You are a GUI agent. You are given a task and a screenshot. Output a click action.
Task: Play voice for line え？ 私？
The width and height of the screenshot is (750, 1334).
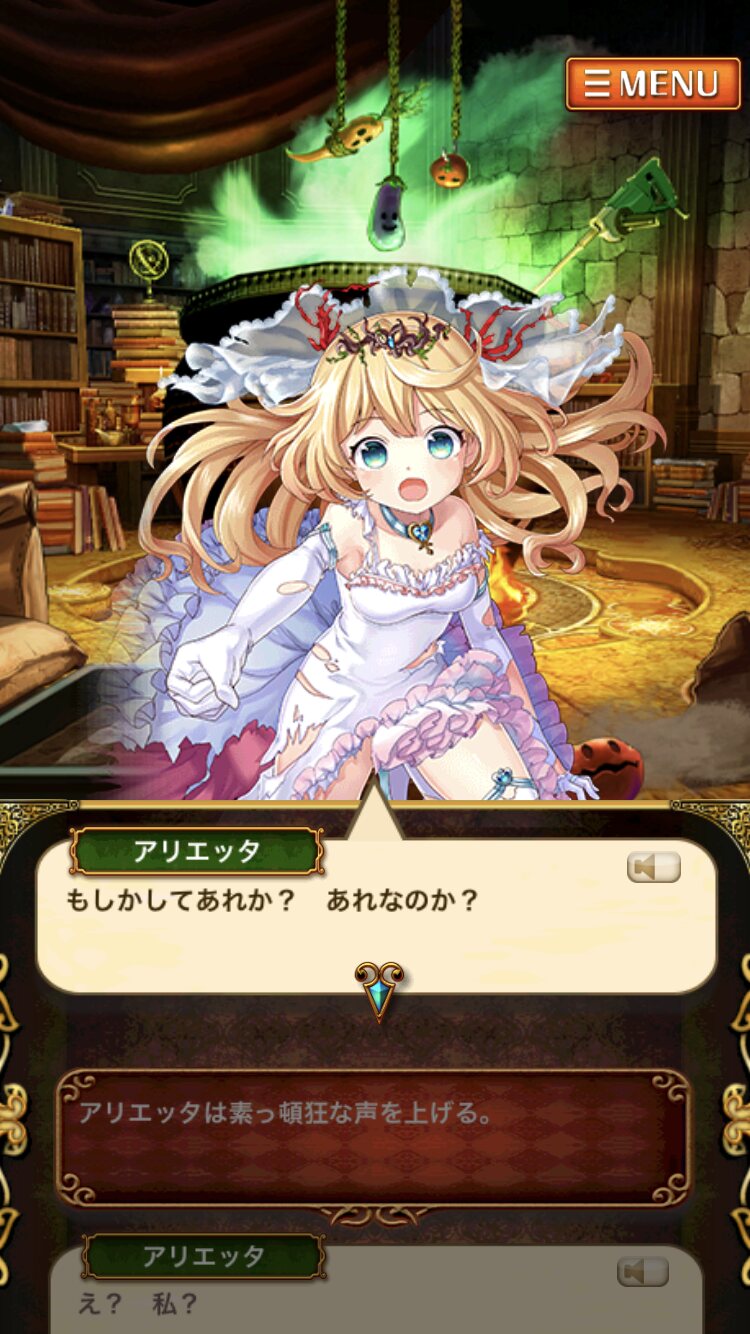pos(643,1272)
